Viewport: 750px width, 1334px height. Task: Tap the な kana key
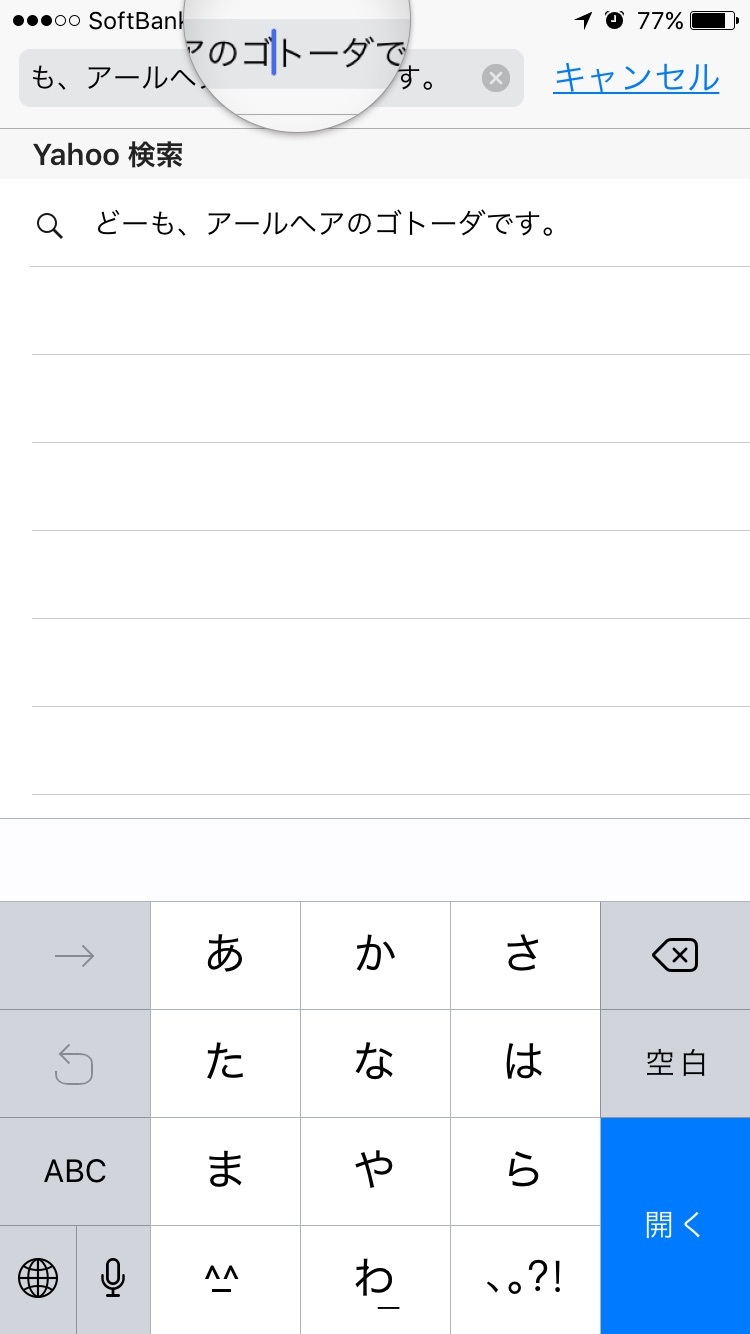point(375,1063)
